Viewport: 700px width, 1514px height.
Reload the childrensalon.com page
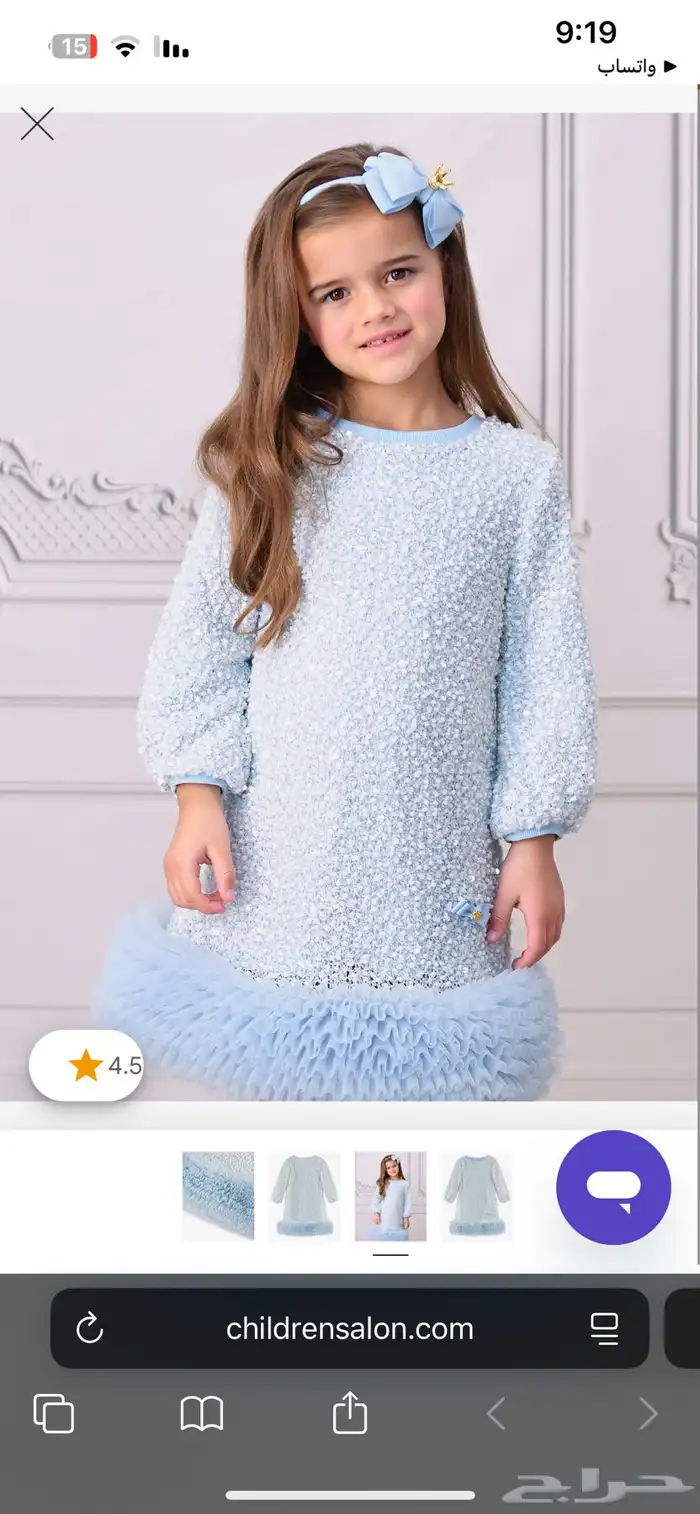point(90,1328)
